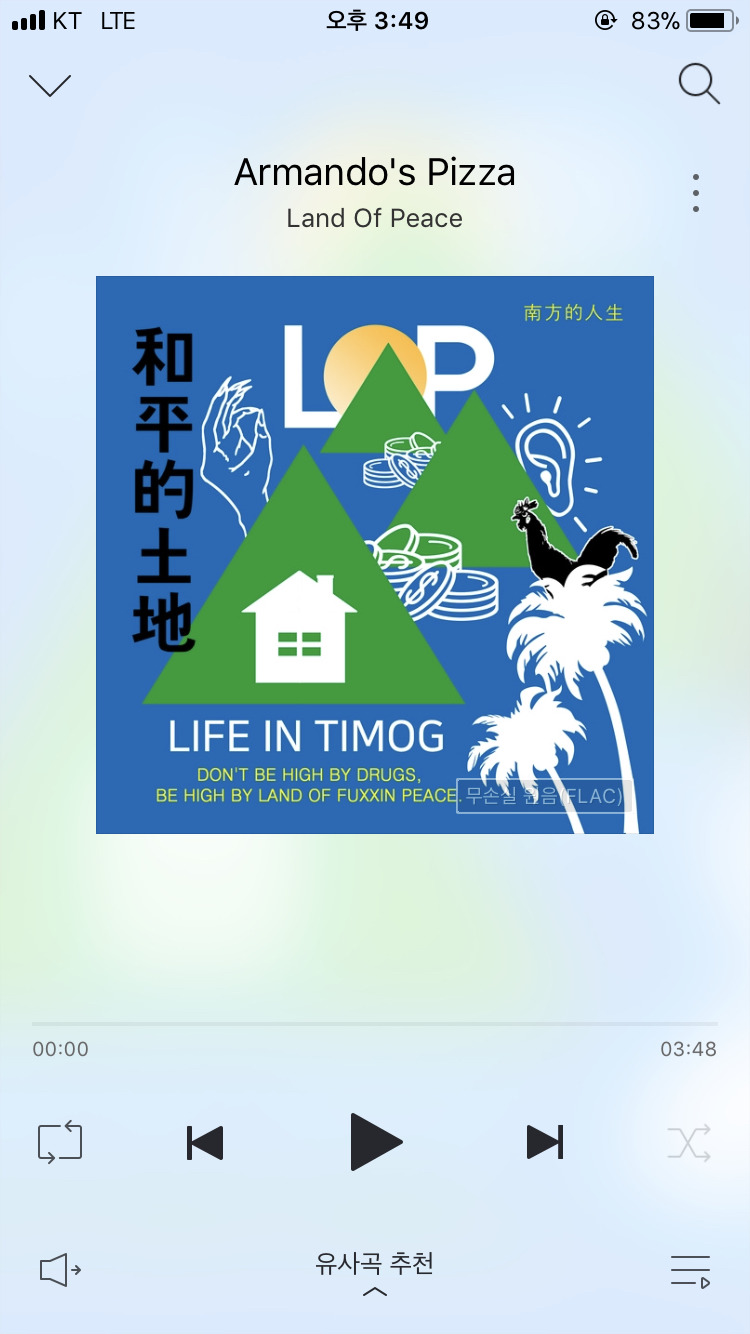Skip to the next track
Screen dimensions: 750x1334
545,1142
